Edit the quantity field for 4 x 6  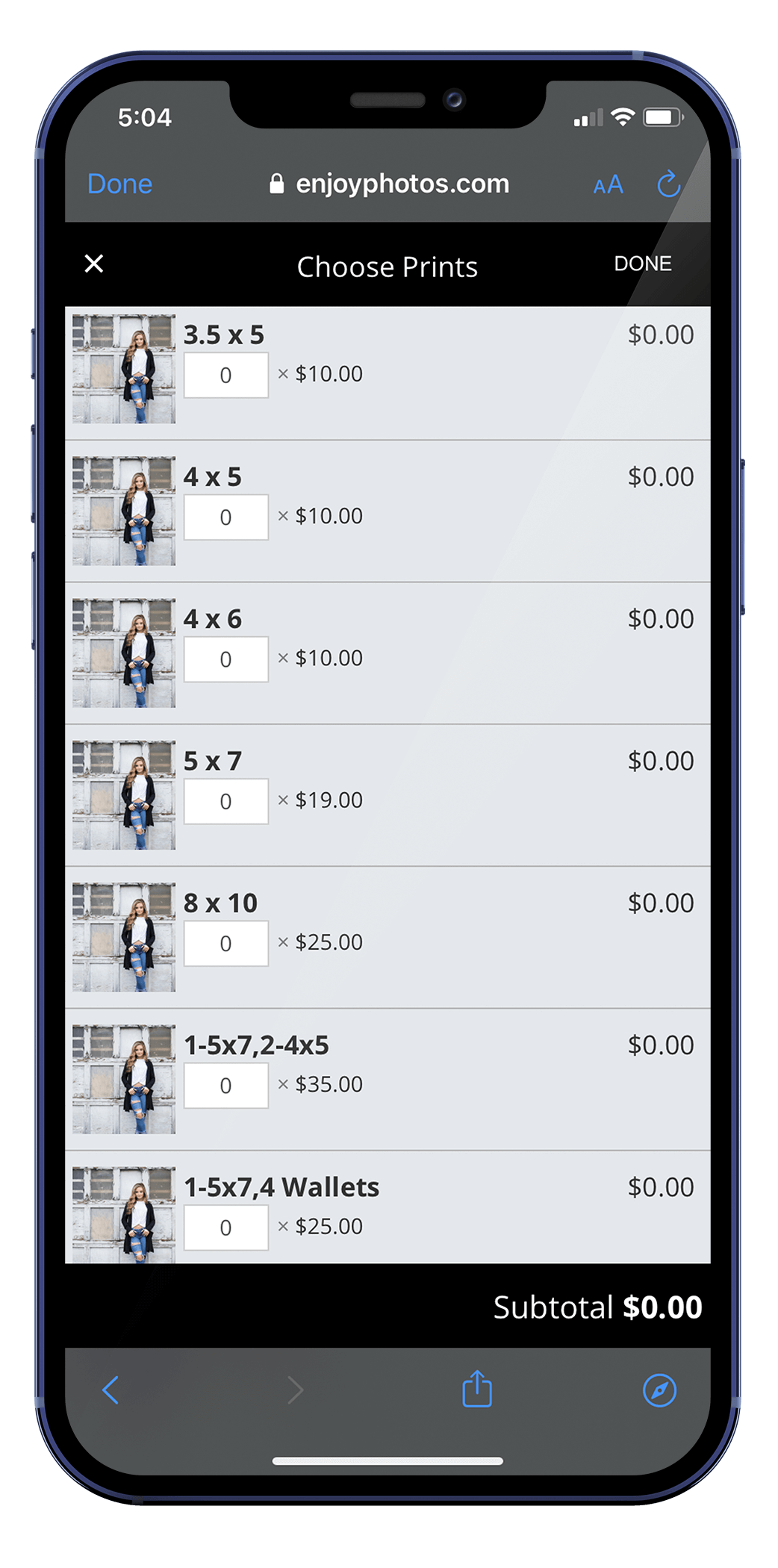point(226,659)
